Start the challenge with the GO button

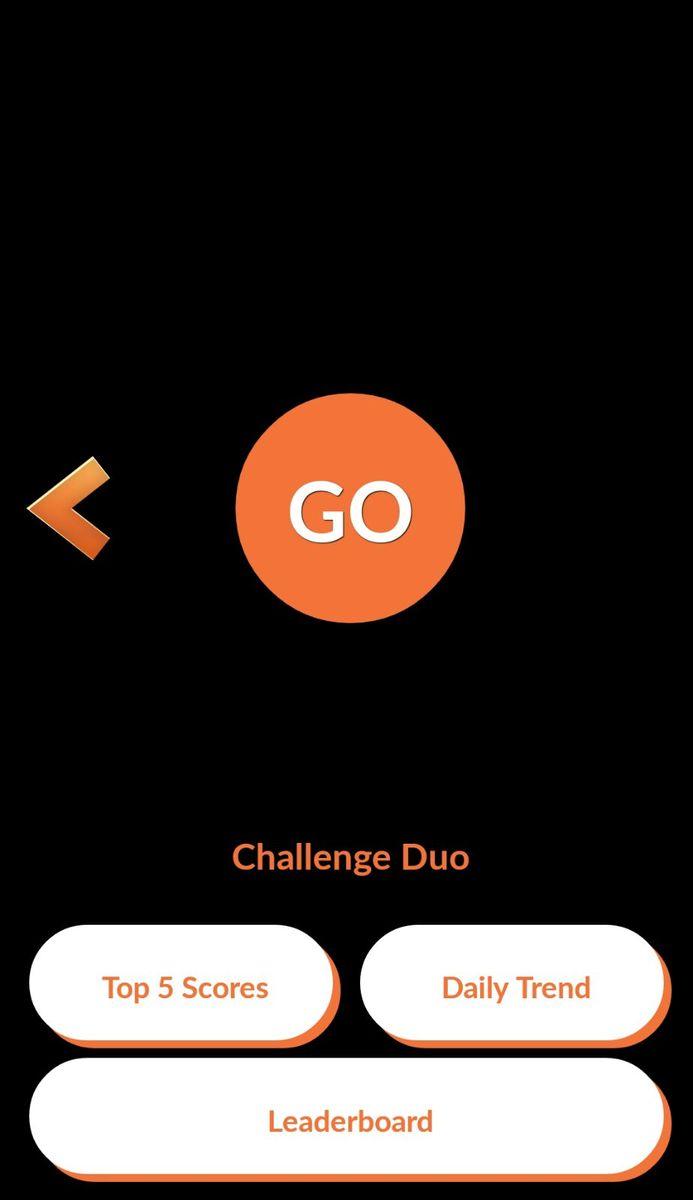point(350,508)
